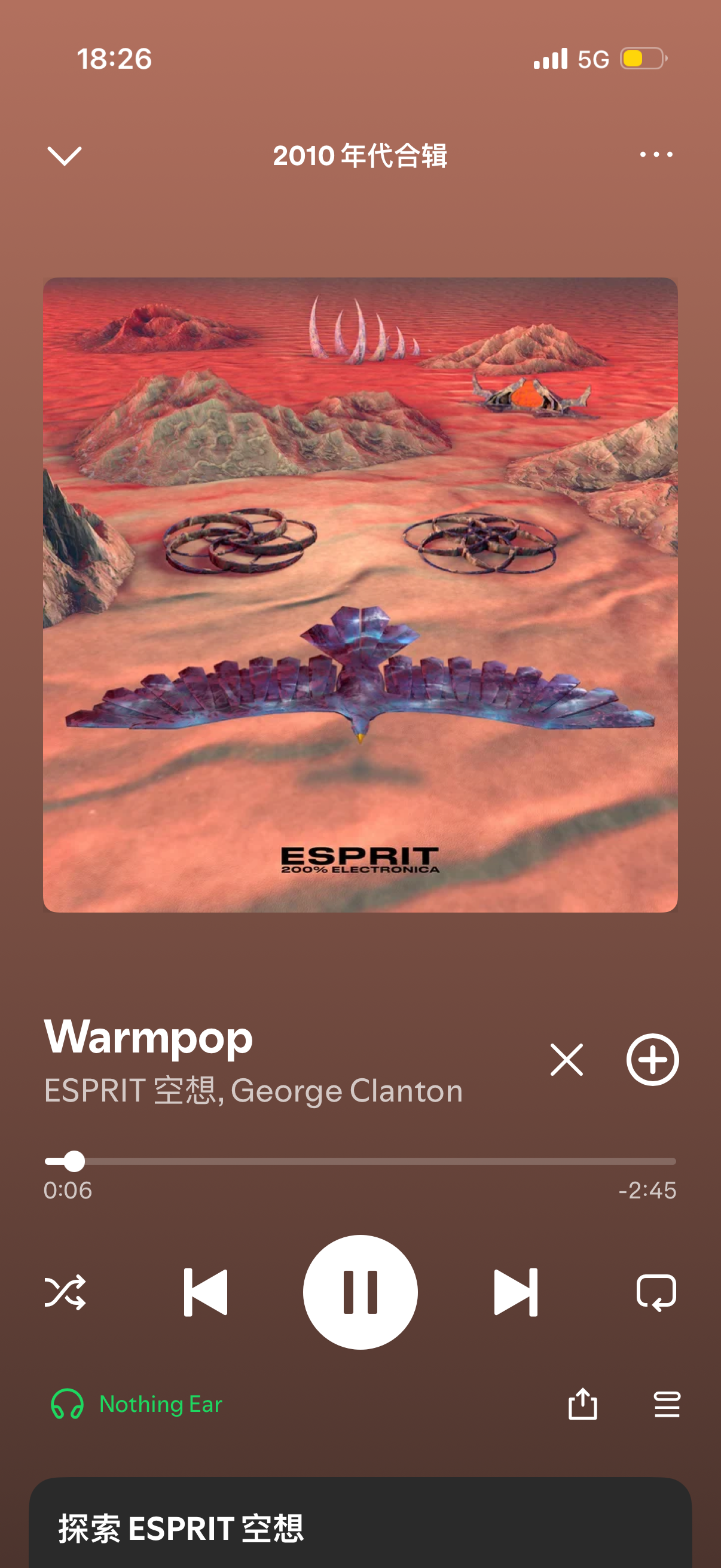Tap the Warmpop album cover

click(x=360, y=594)
